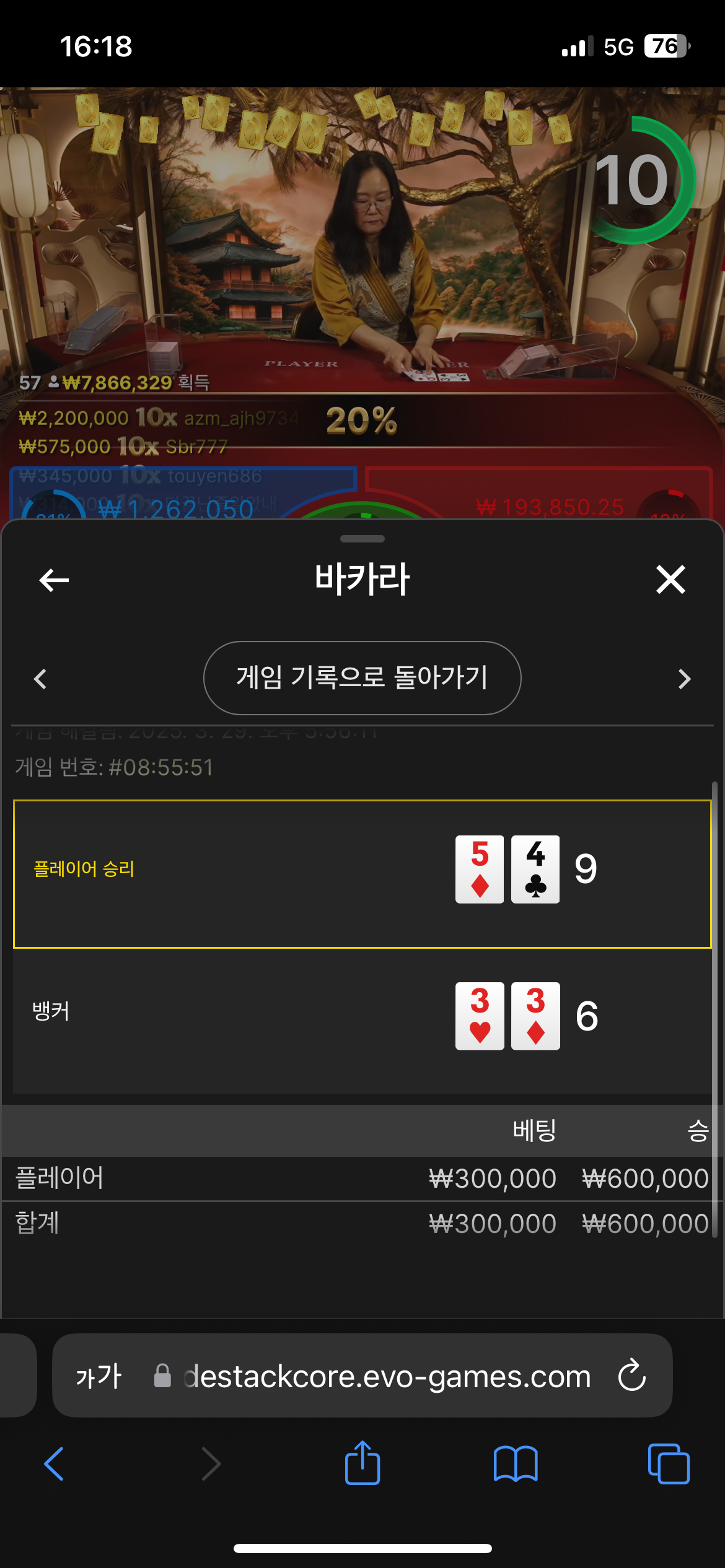Close the 바카라 history panel
The height and width of the screenshot is (1568, 725).
[670, 580]
